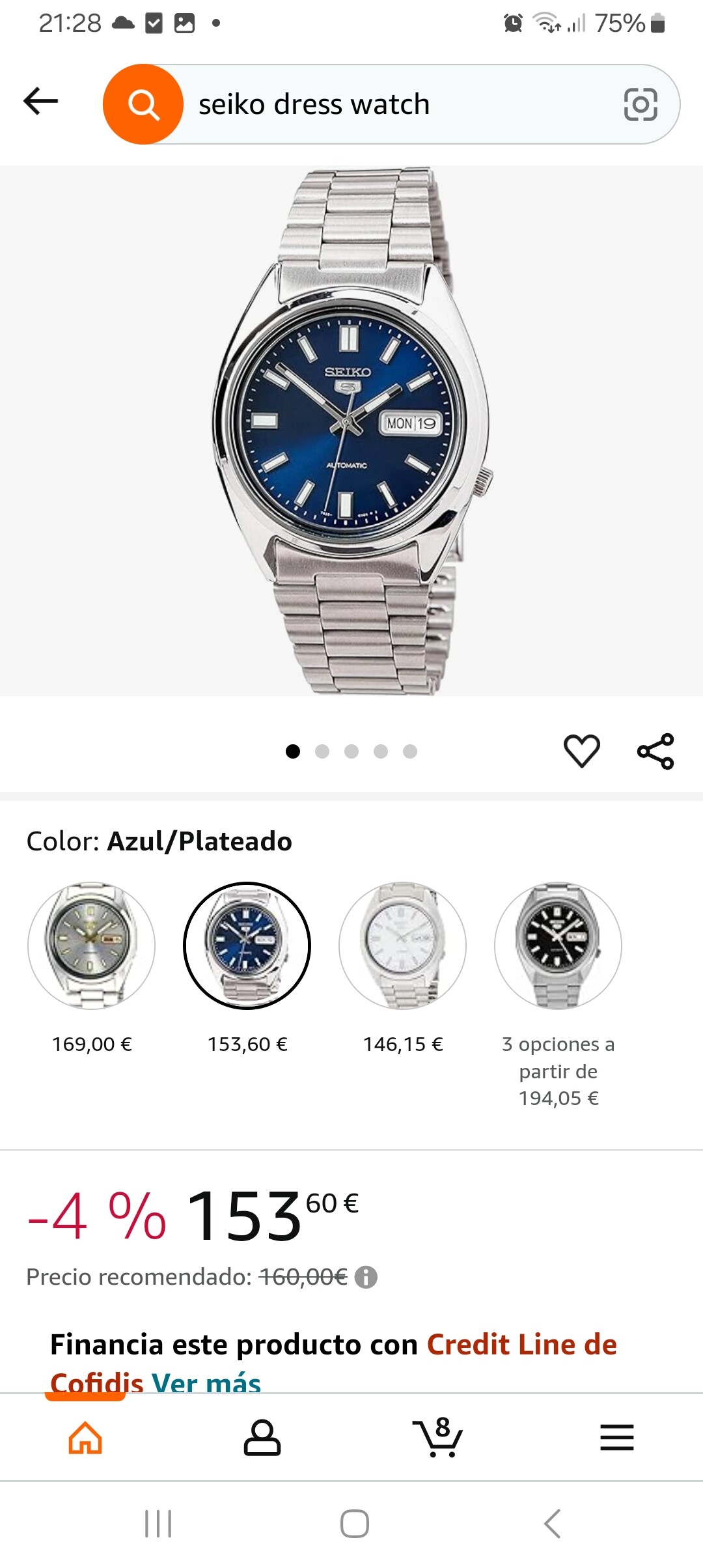Add this watch to the wish list
The width and height of the screenshot is (703, 1568).
tap(581, 751)
